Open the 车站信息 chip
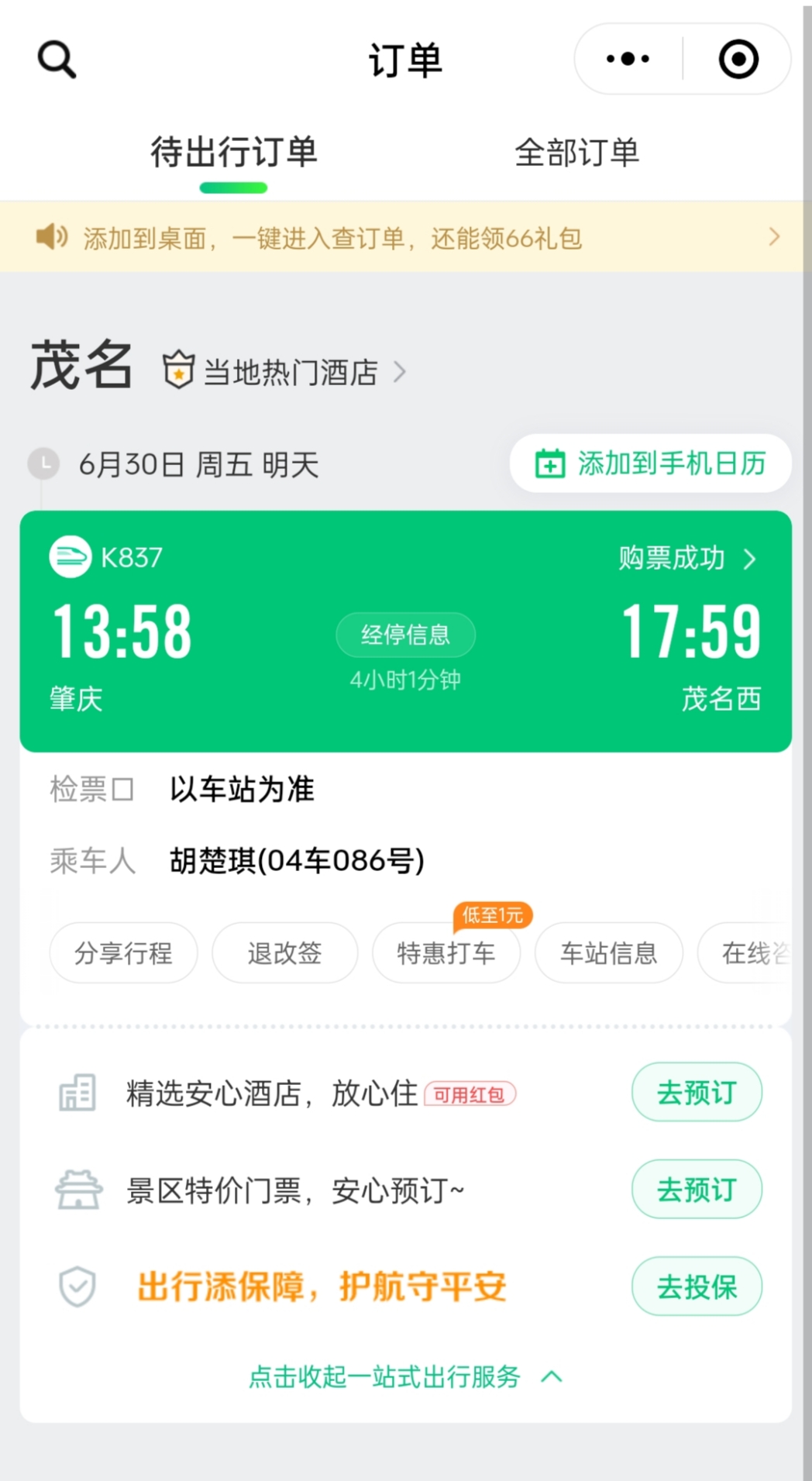This screenshot has height=1481, width=812. 608,953
